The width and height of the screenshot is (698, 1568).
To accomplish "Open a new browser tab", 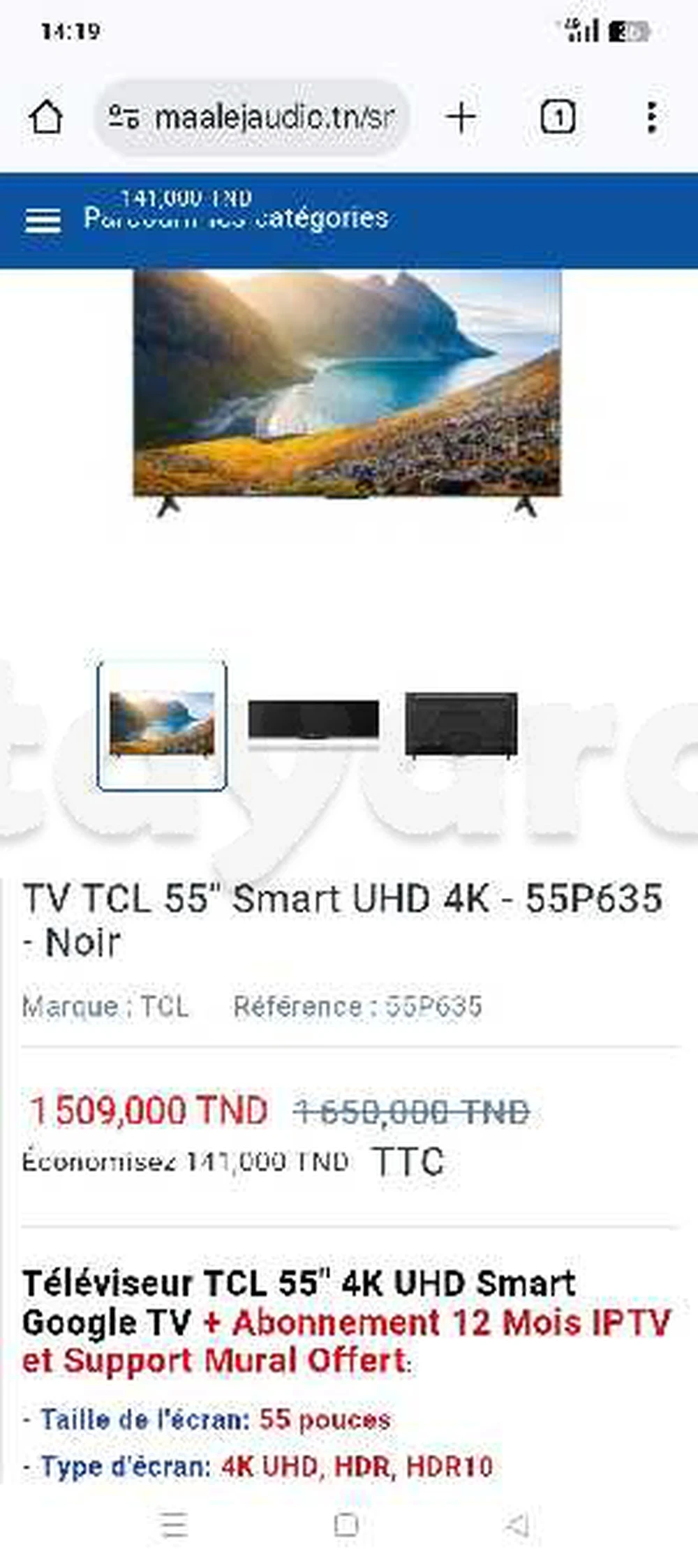I will coord(461,117).
